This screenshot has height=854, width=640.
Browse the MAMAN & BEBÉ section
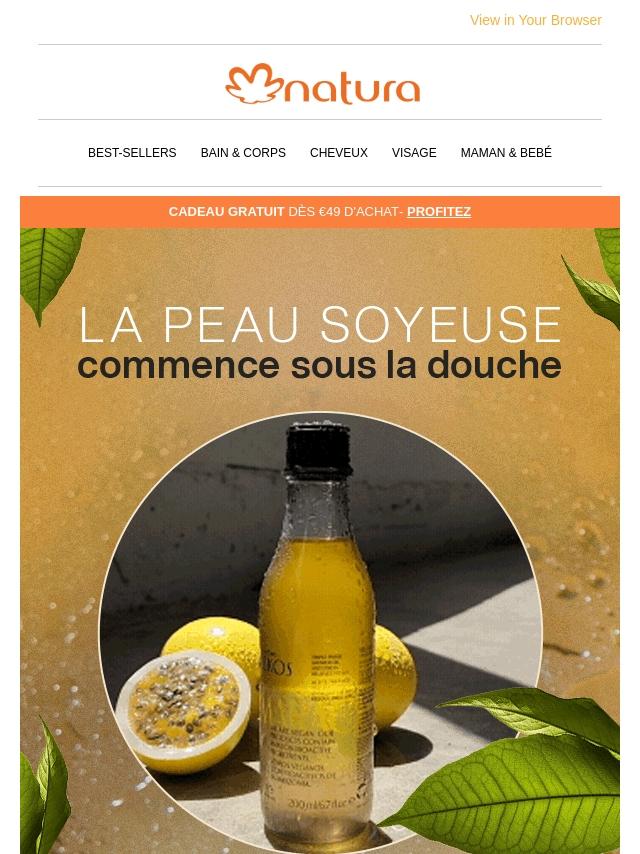pyautogui.click(x=506, y=153)
